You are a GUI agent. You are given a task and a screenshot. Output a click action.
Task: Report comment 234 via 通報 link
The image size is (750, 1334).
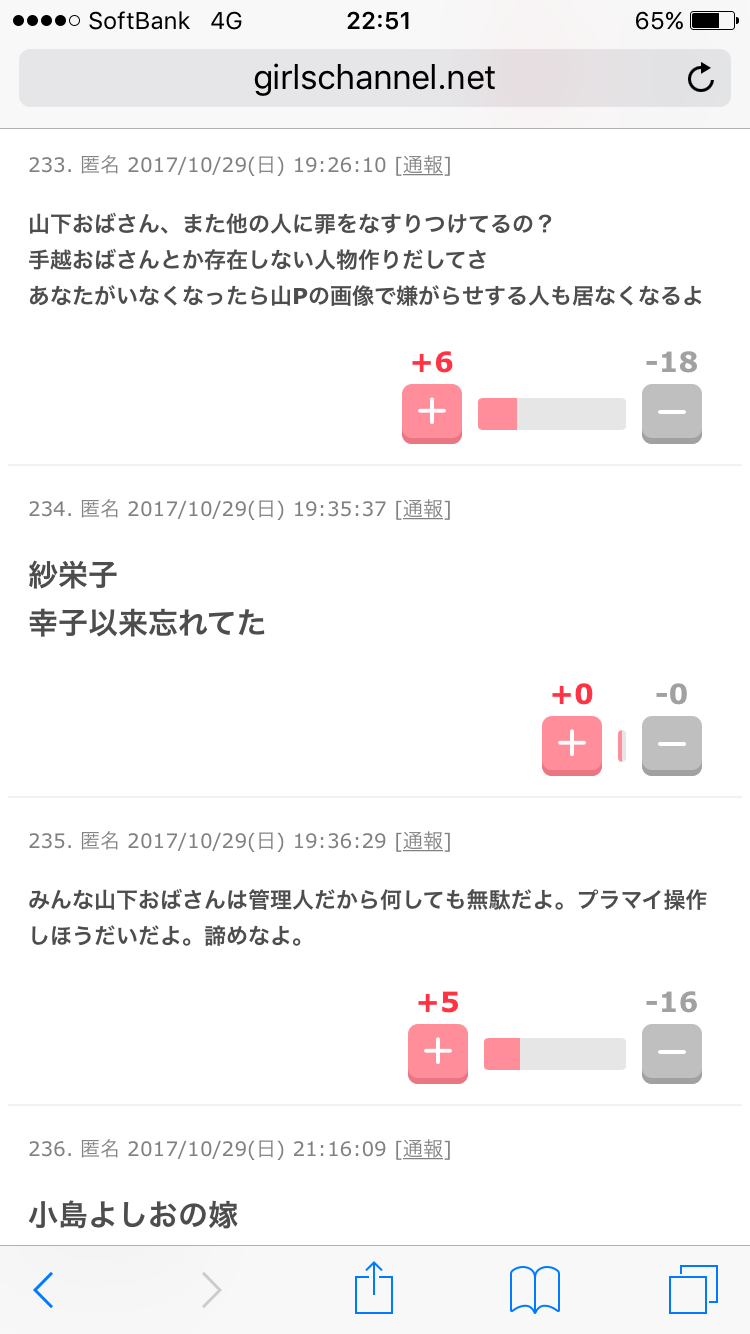[423, 509]
